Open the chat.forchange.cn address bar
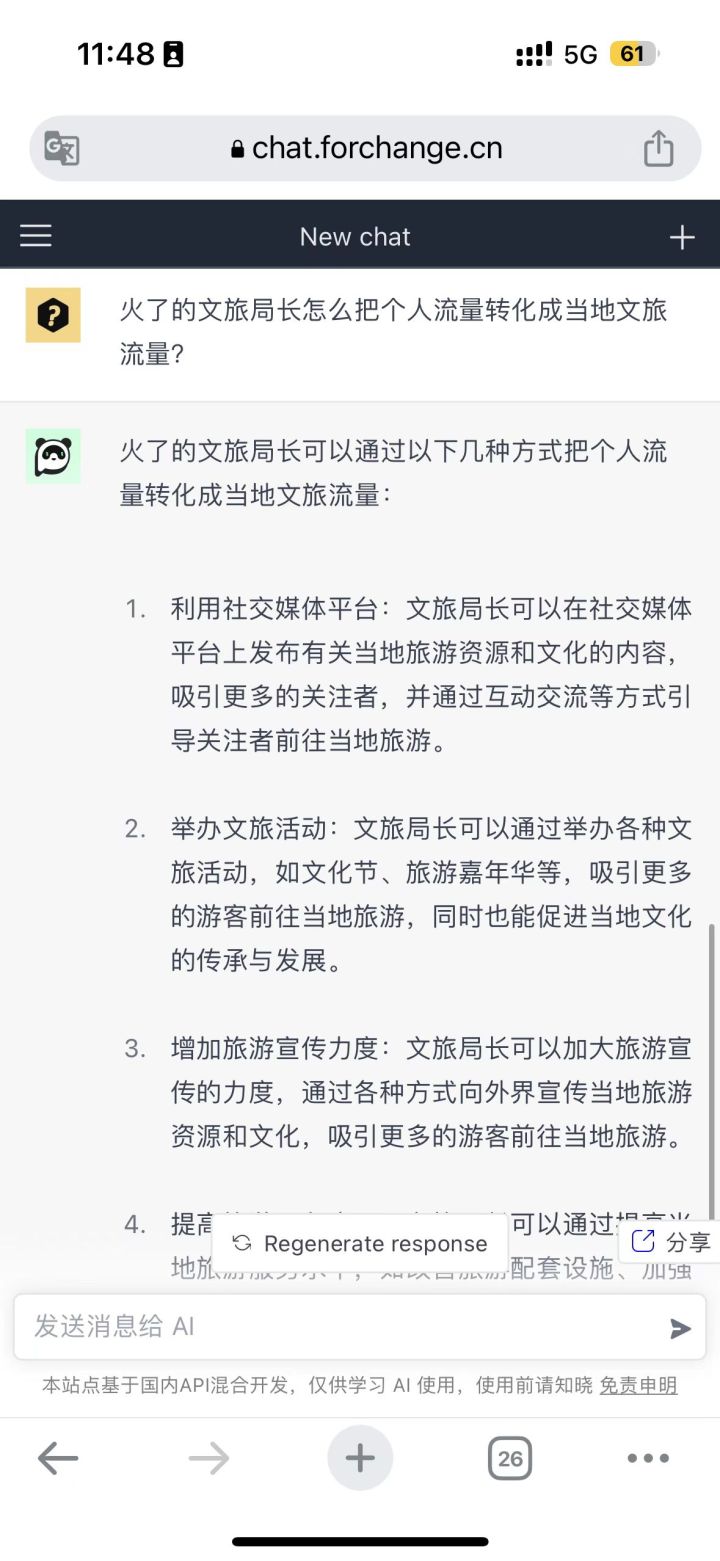The height and width of the screenshot is (1561, 720). [x=366, y=149]
